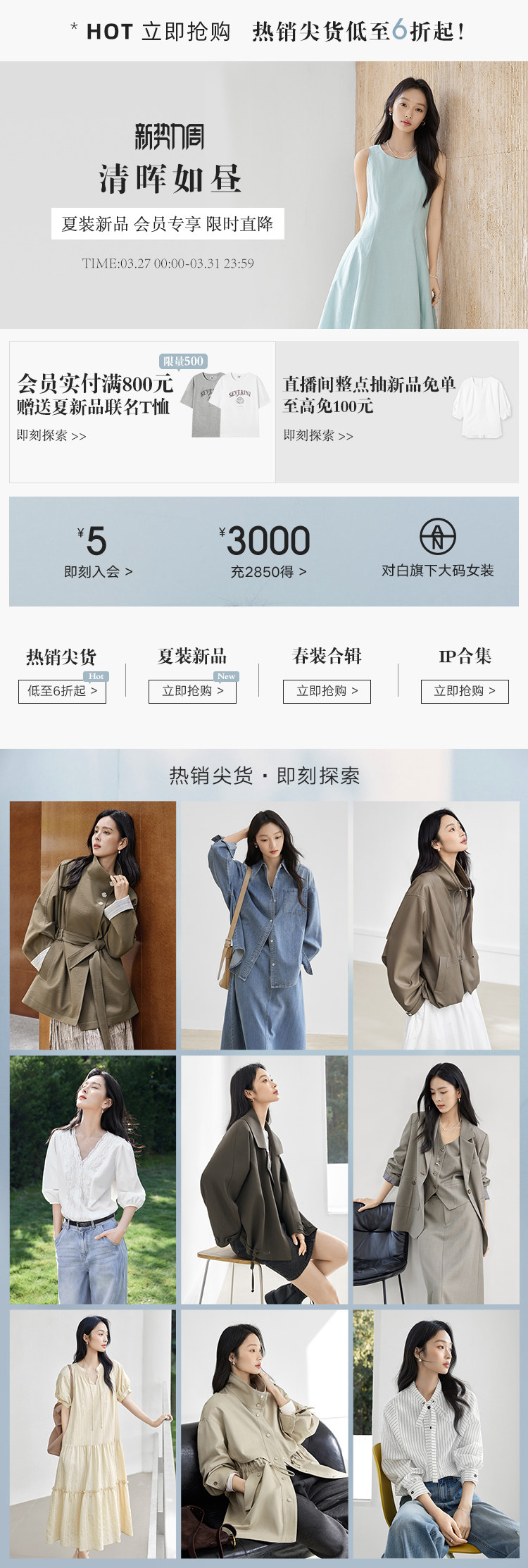
Task: Open the grey blazer and vest suit
Action: (x=436, y=1179)
